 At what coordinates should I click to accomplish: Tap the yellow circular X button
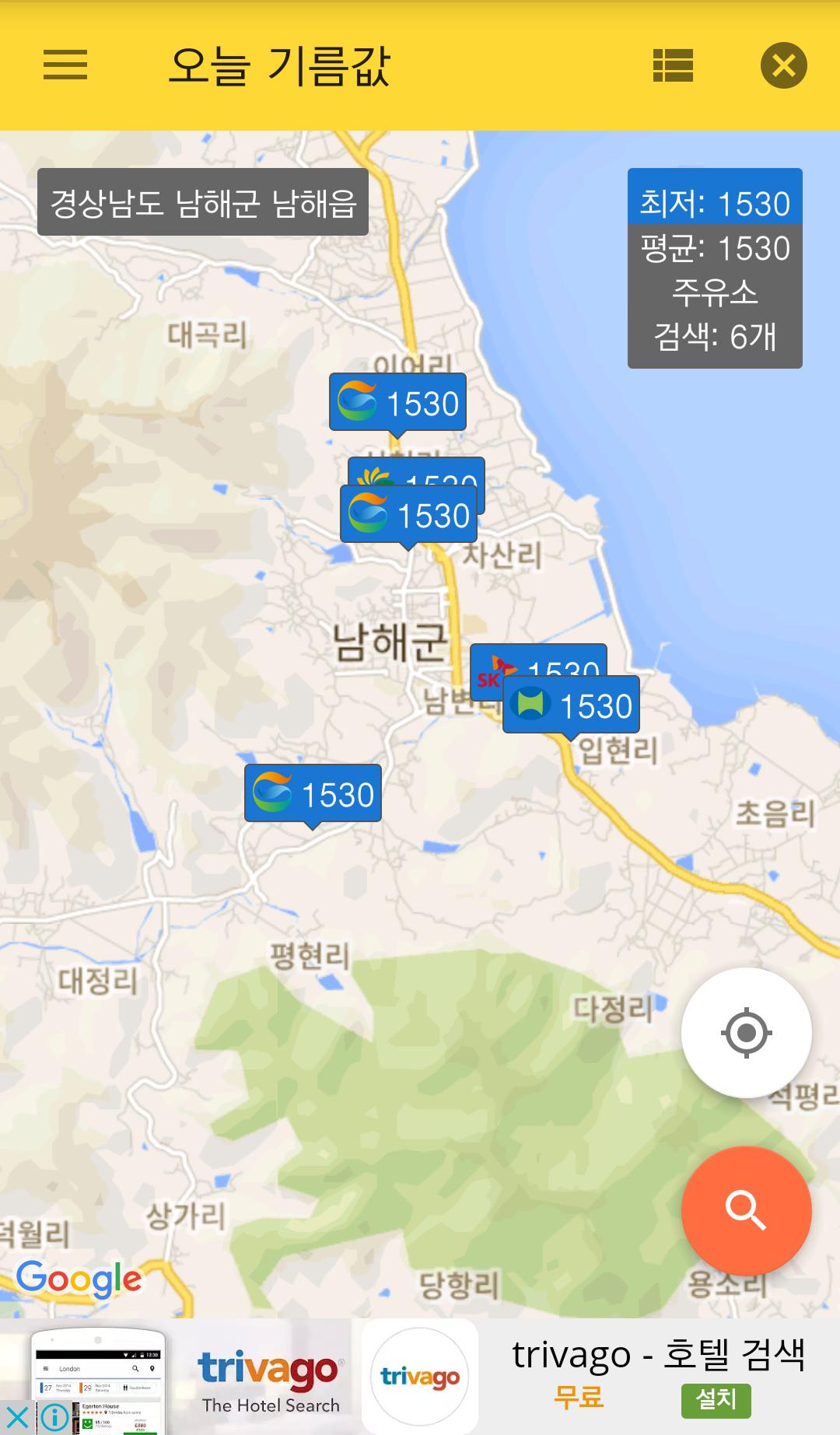783,65
